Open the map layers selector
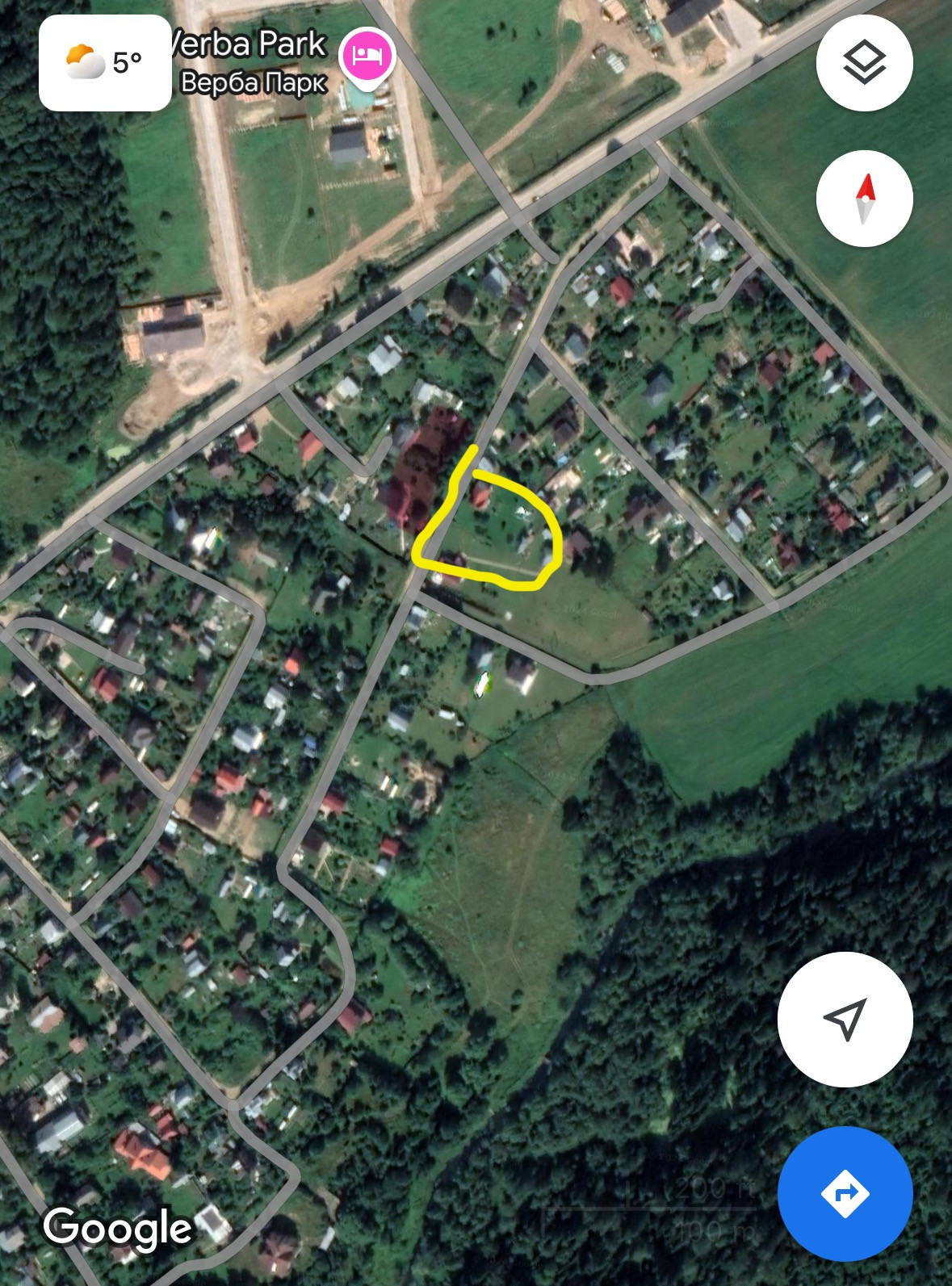The height and width of the screenshot is (1286, 952). point(864,62)
